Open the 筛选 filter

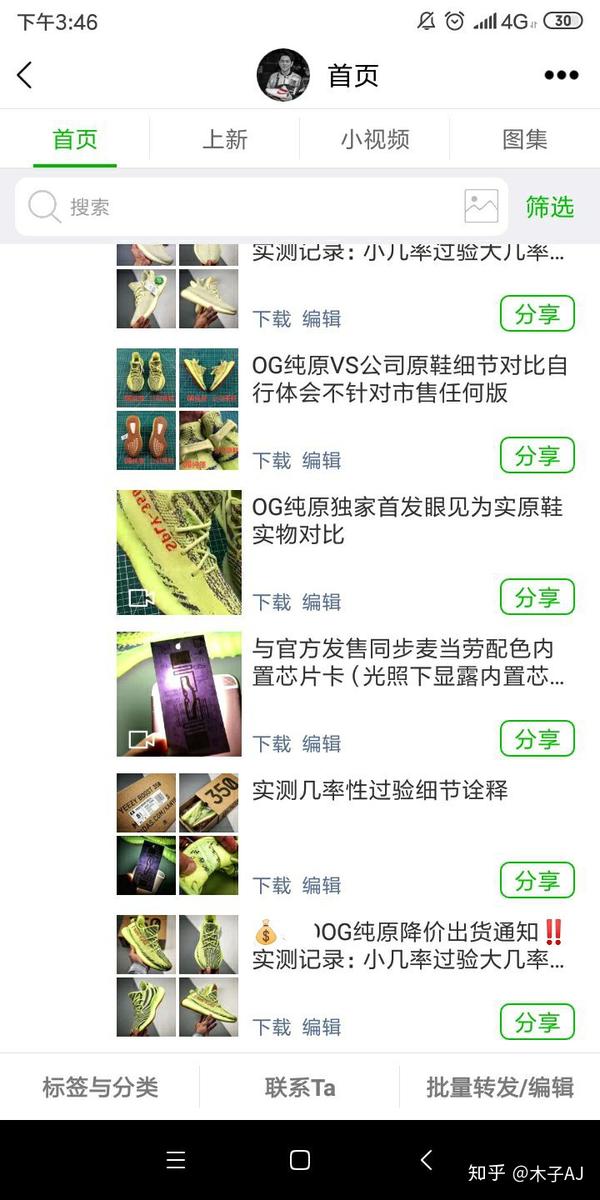550,207
